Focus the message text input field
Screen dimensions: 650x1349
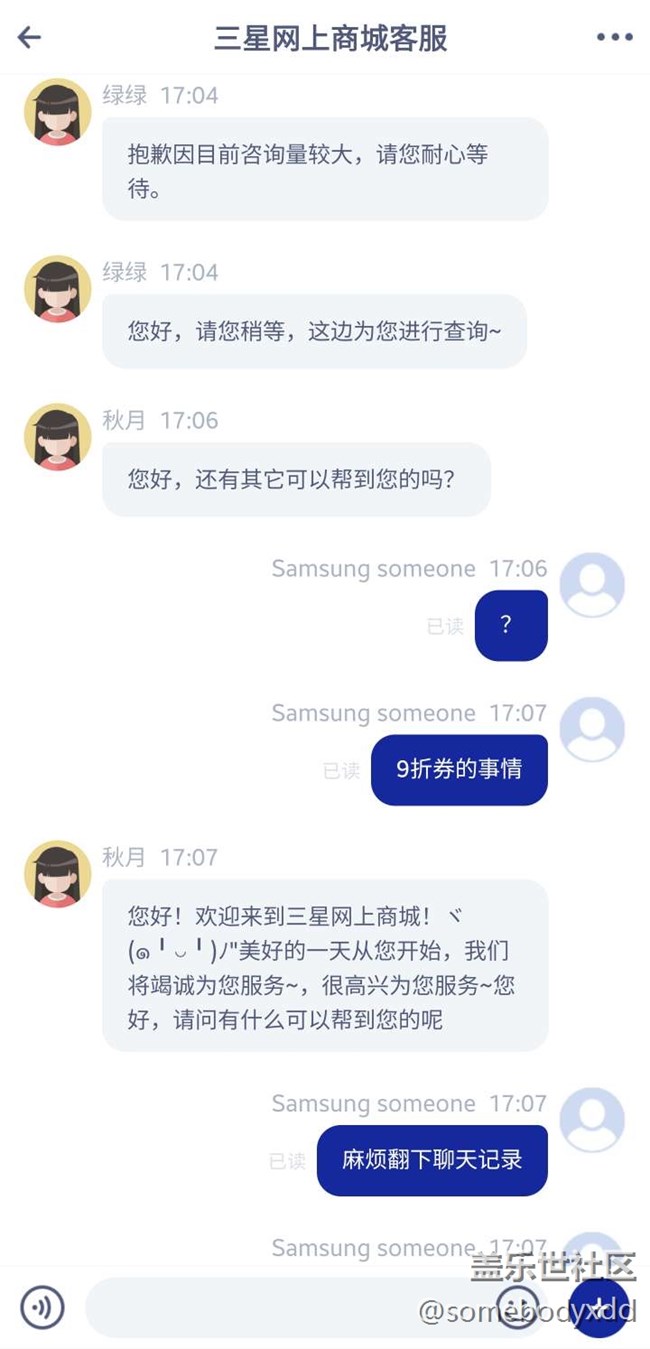click(280, 1307)
